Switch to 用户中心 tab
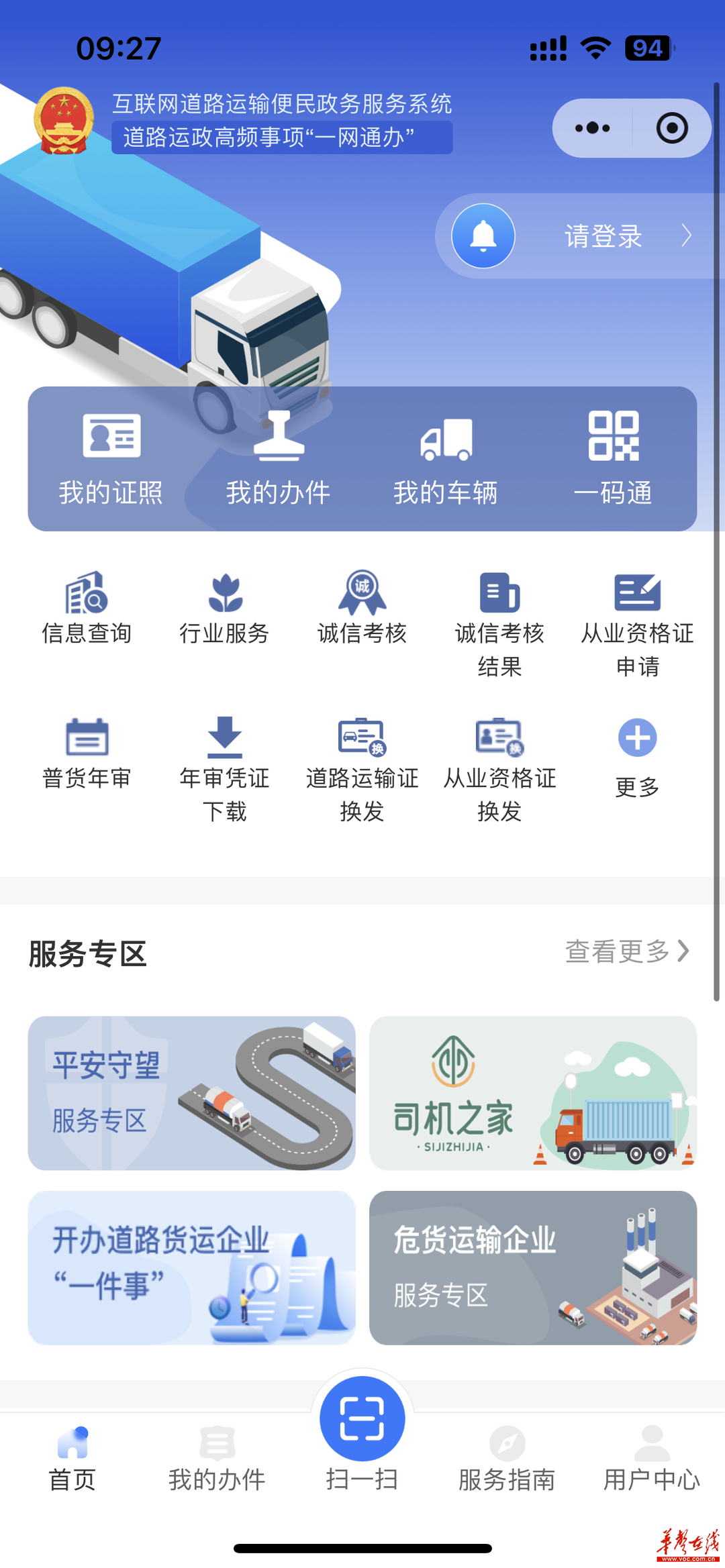The image size is (725, 1568). click(651, 1459)
